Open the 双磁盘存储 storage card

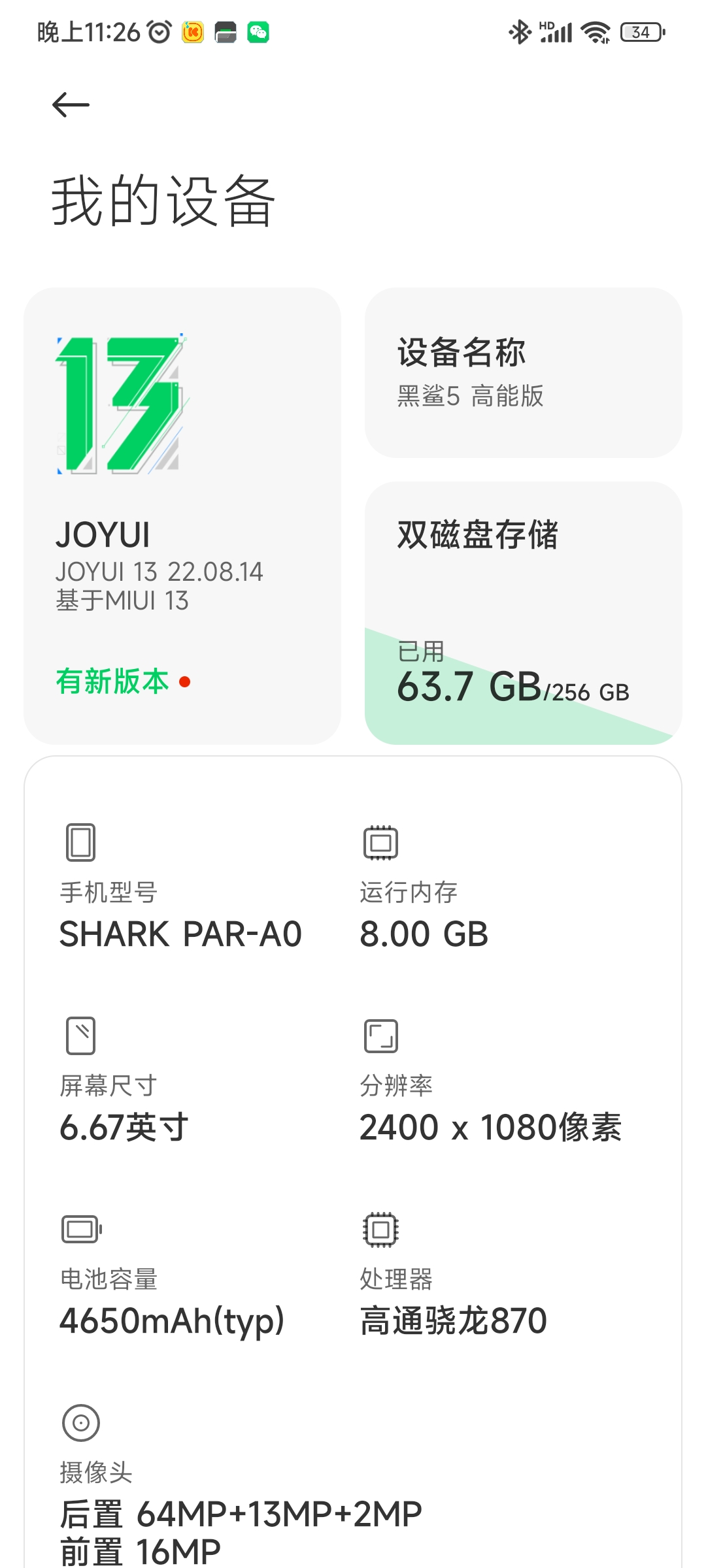tap(523, 613)
